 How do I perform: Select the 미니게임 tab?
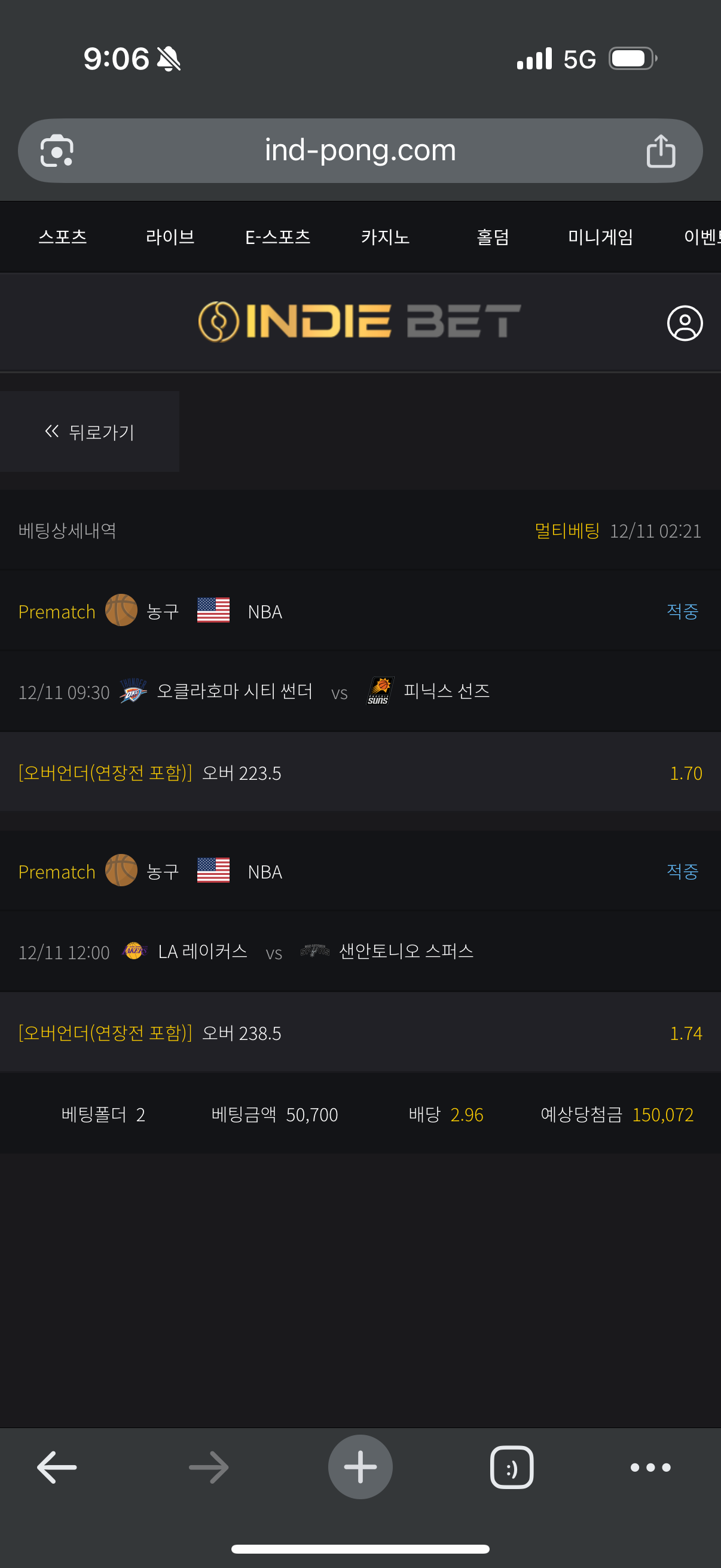point(600,237)
